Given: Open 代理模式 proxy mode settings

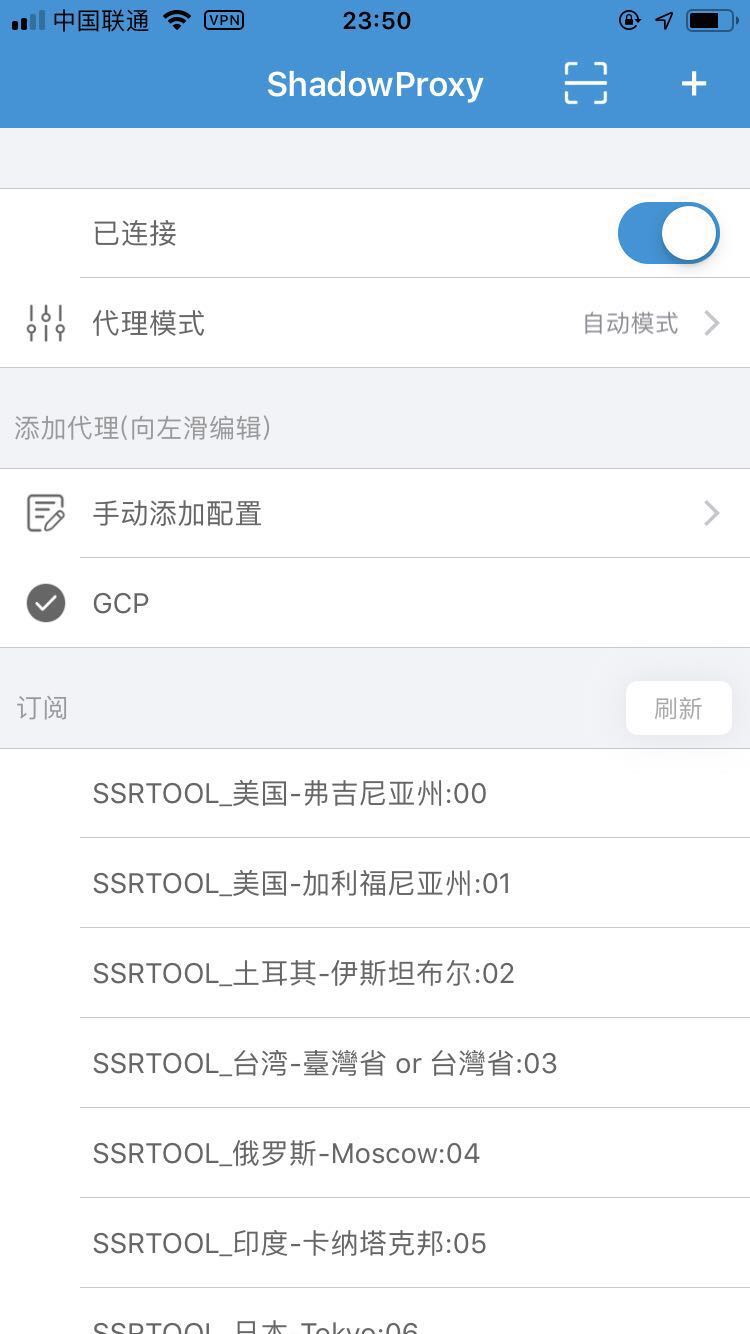Looking at the screenshot, I should tap(375, 323).
